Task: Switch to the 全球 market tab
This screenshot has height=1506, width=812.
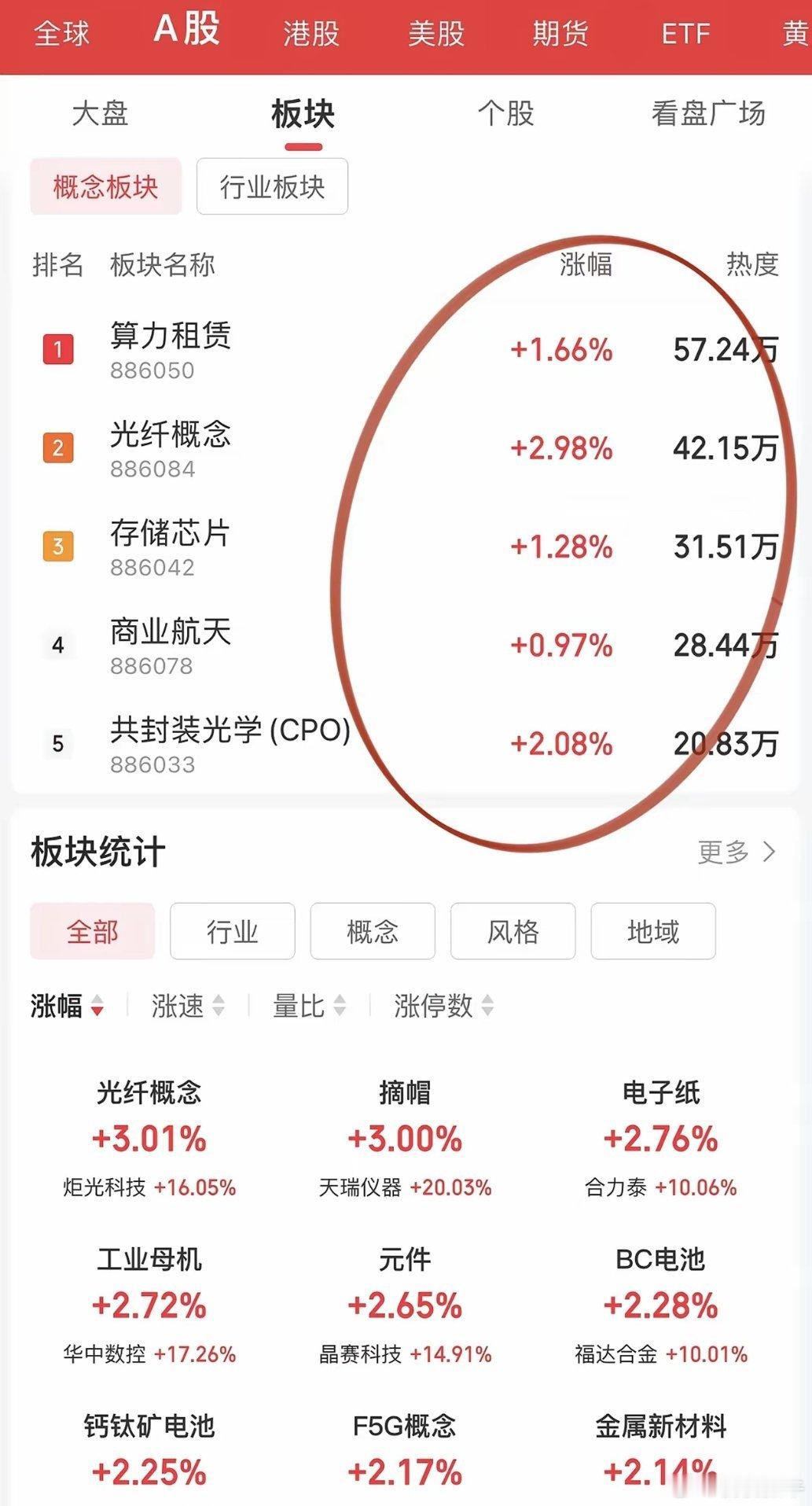Action: click(x=62, y=34)
